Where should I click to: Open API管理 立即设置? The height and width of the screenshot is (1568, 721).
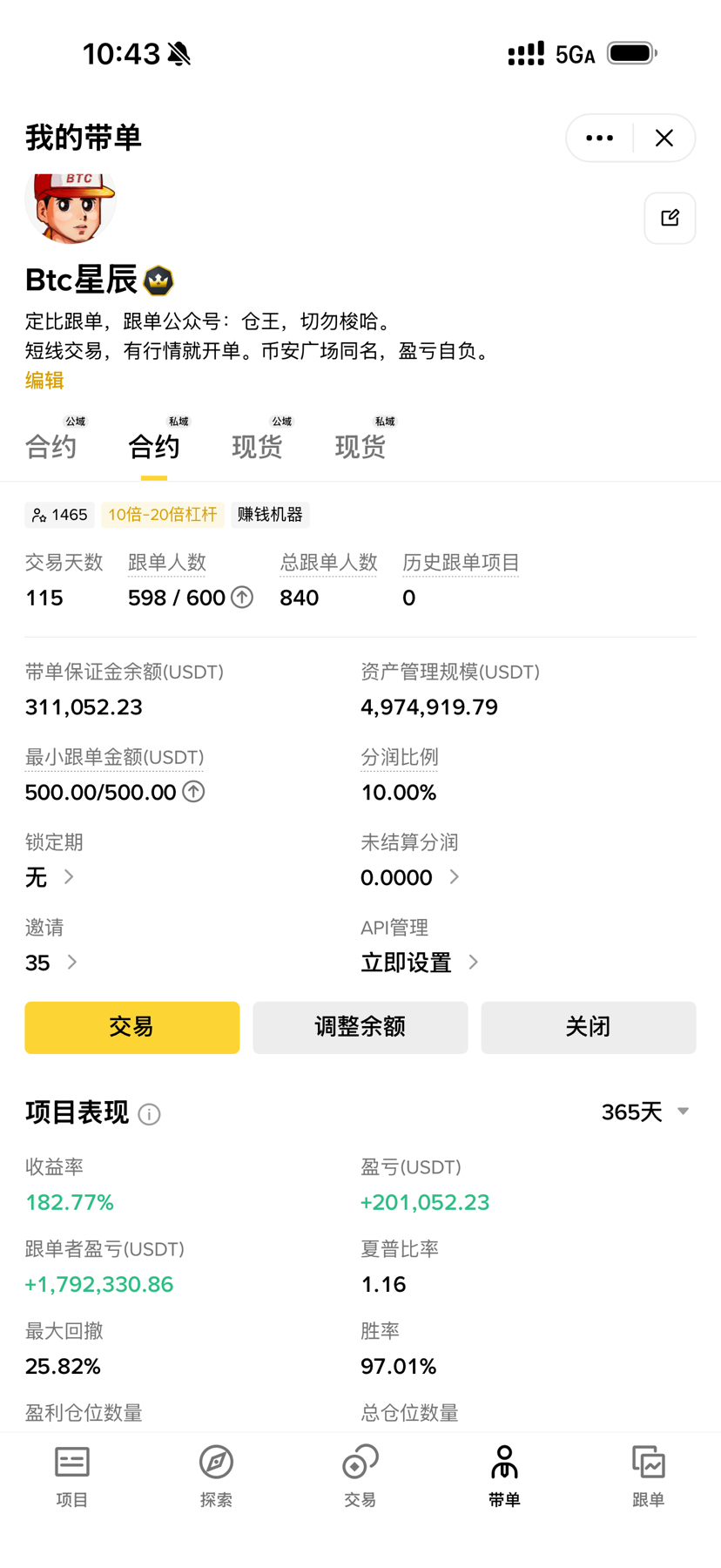(420, 962)
